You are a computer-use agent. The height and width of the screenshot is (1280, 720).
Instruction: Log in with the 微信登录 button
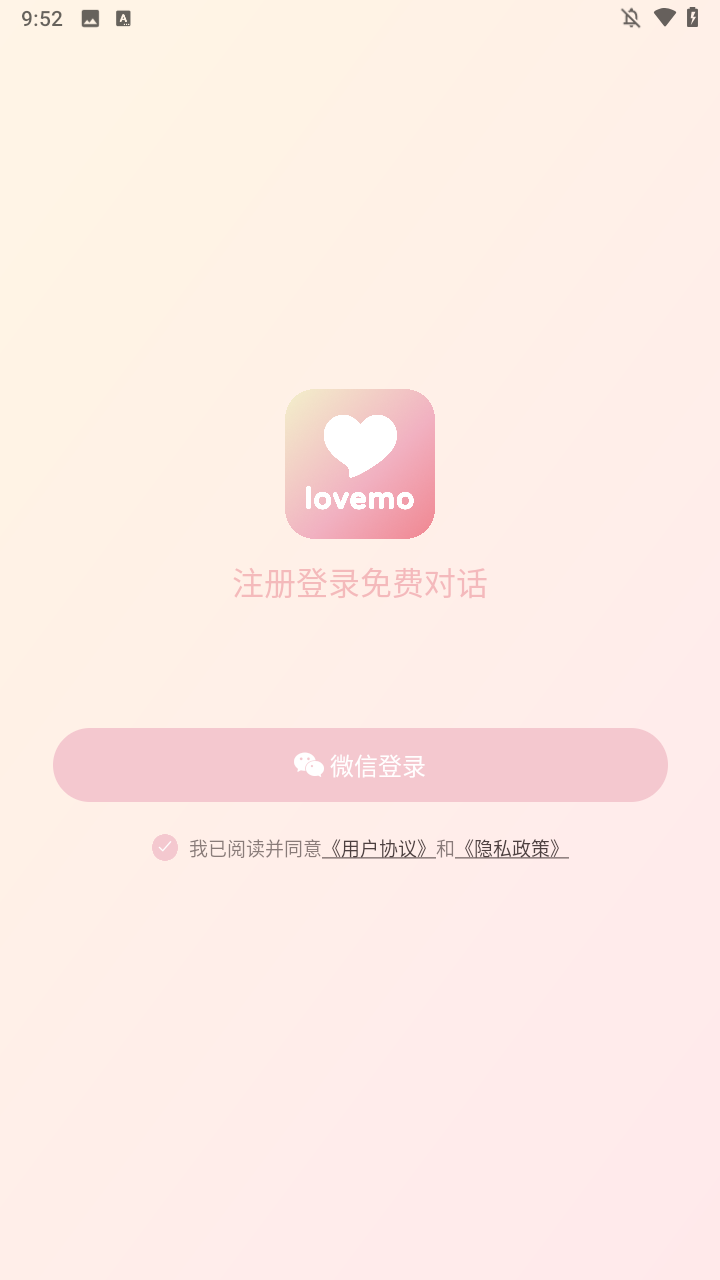point(360,765)
